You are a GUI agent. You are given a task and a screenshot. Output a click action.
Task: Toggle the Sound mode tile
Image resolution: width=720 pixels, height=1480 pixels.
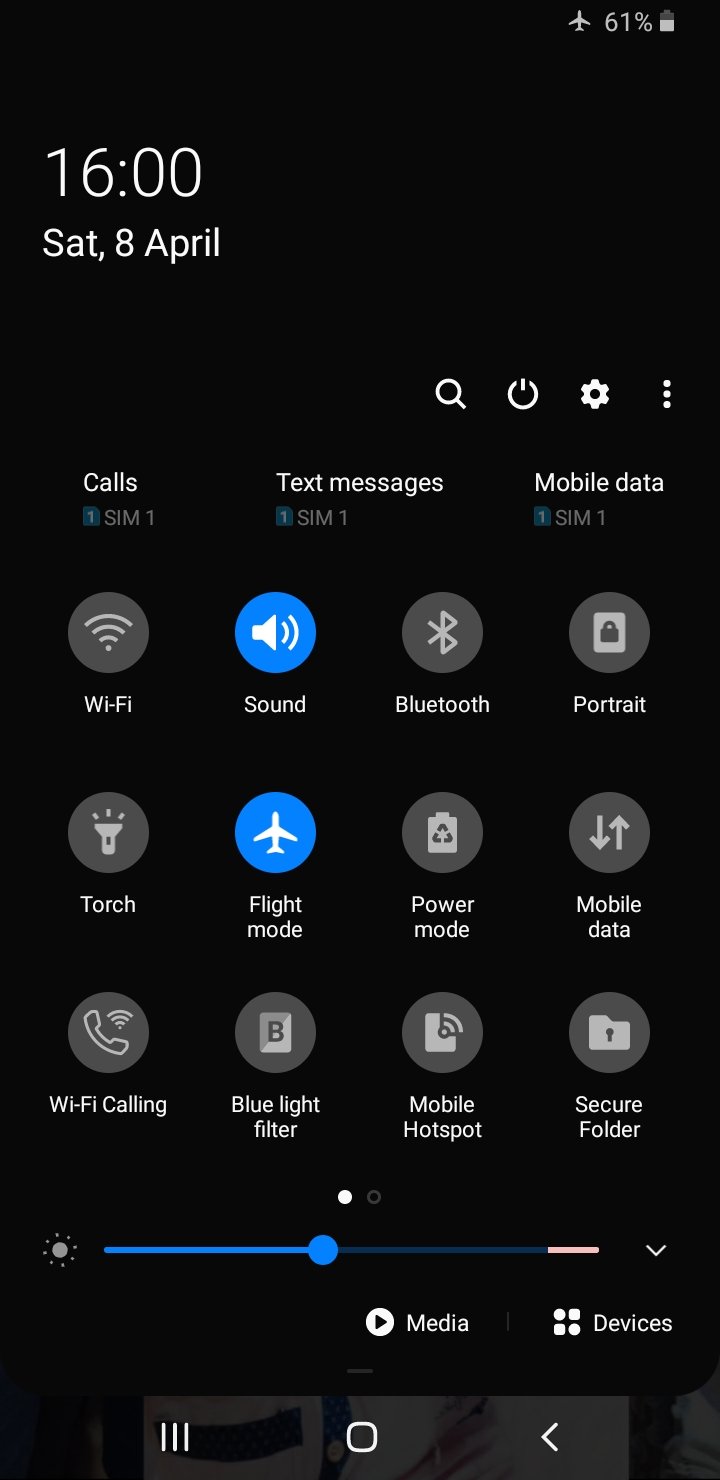[275, 633]
